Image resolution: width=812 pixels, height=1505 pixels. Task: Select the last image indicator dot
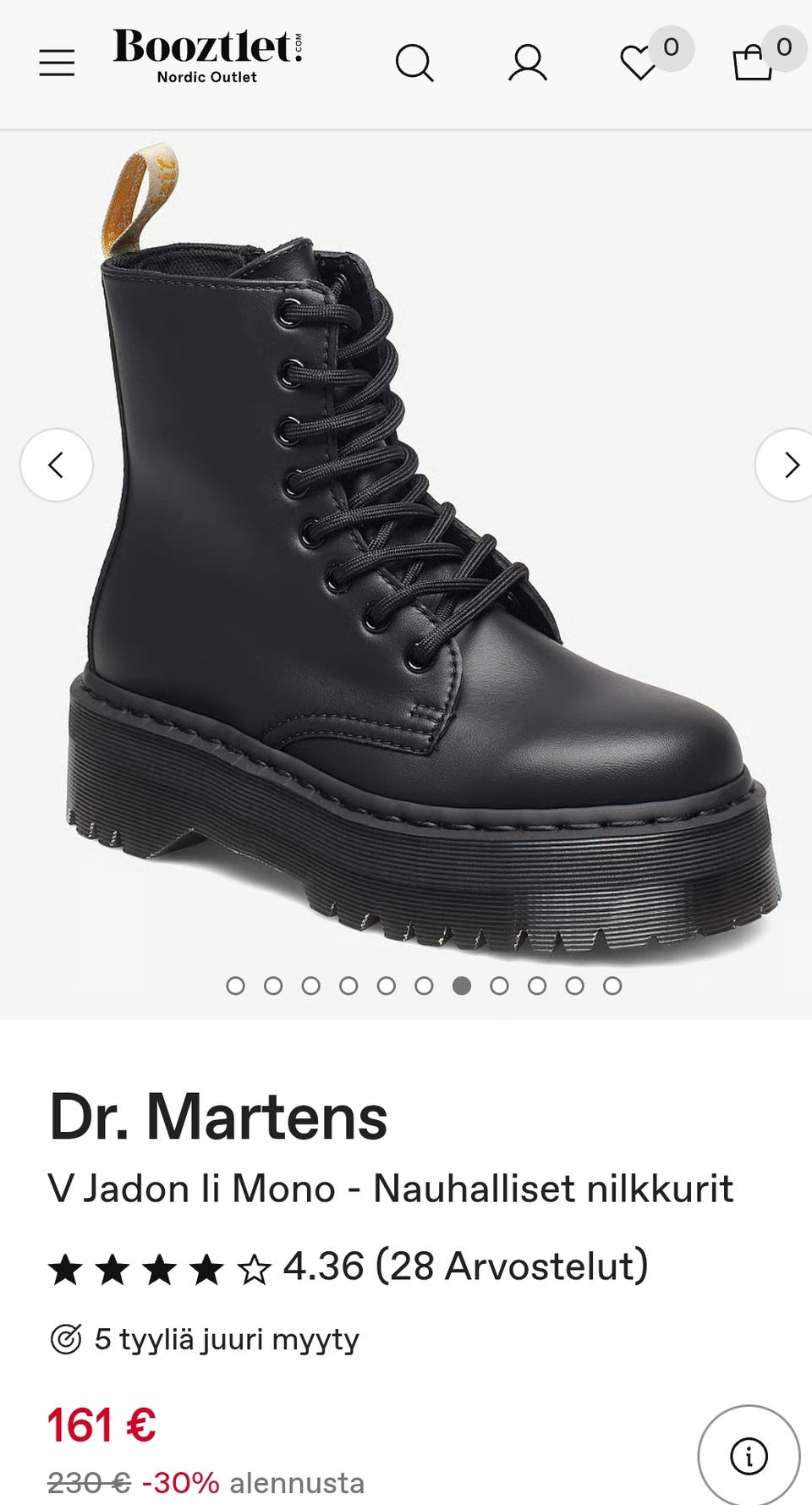pyautogui.click(x=612, y=986)
